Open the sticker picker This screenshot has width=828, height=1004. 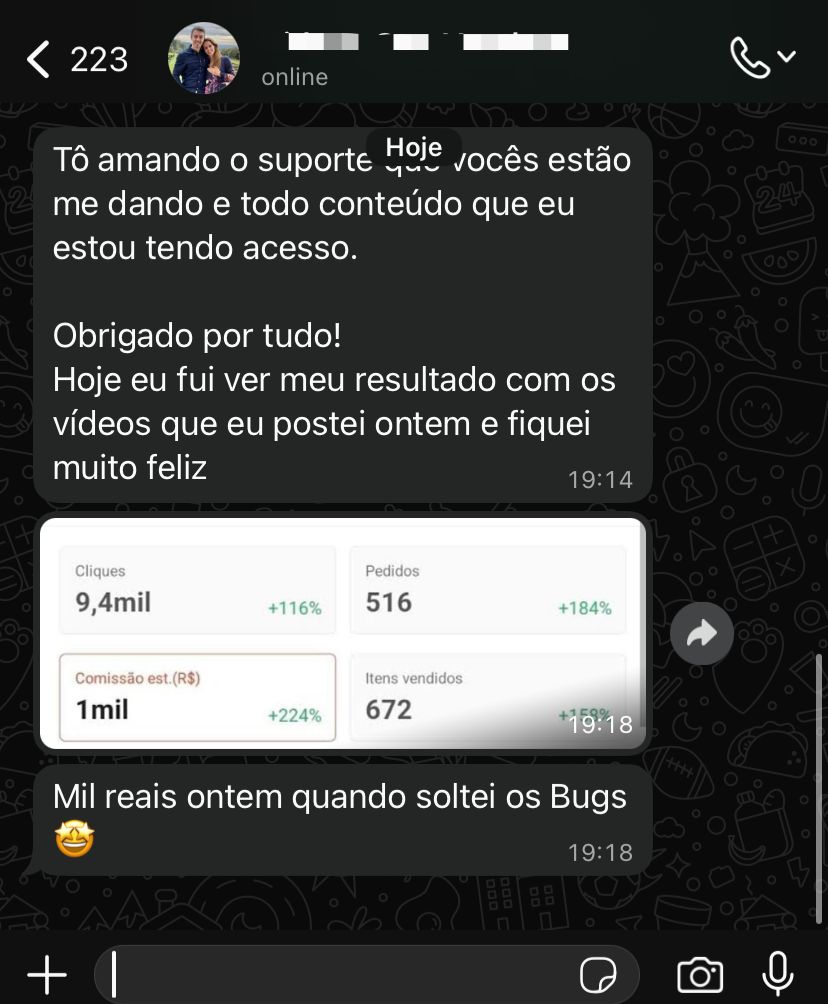pos(598,974)
